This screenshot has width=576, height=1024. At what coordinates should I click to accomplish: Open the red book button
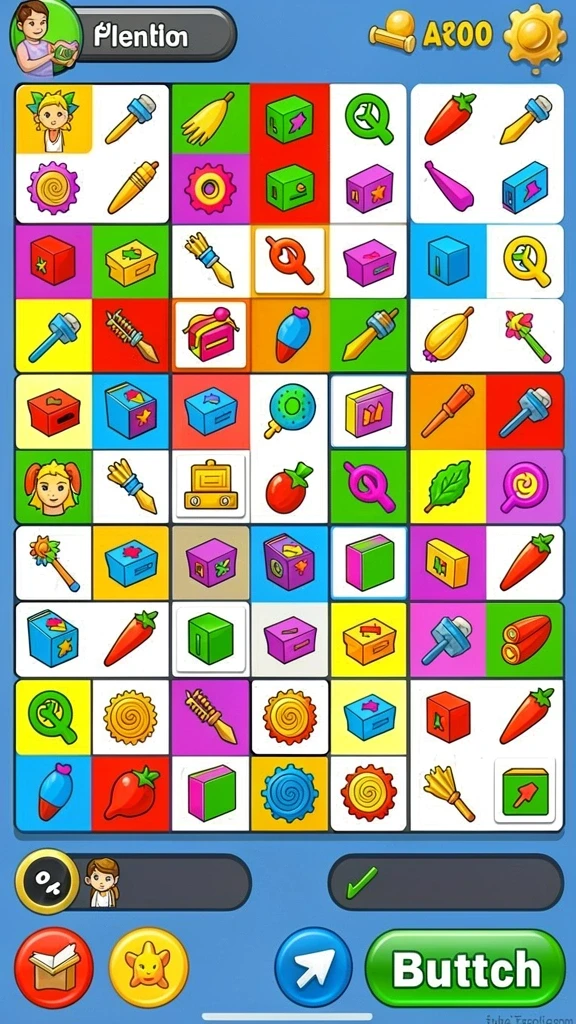[54, 968]
